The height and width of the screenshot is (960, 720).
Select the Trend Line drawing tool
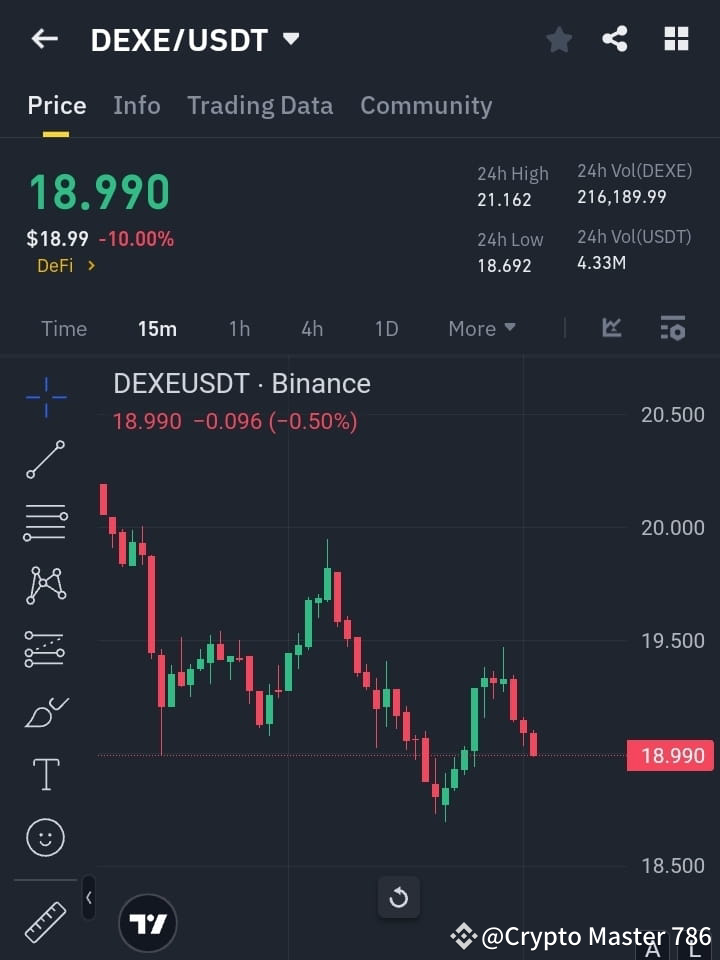pyautogui.click(x=45, y=460)
